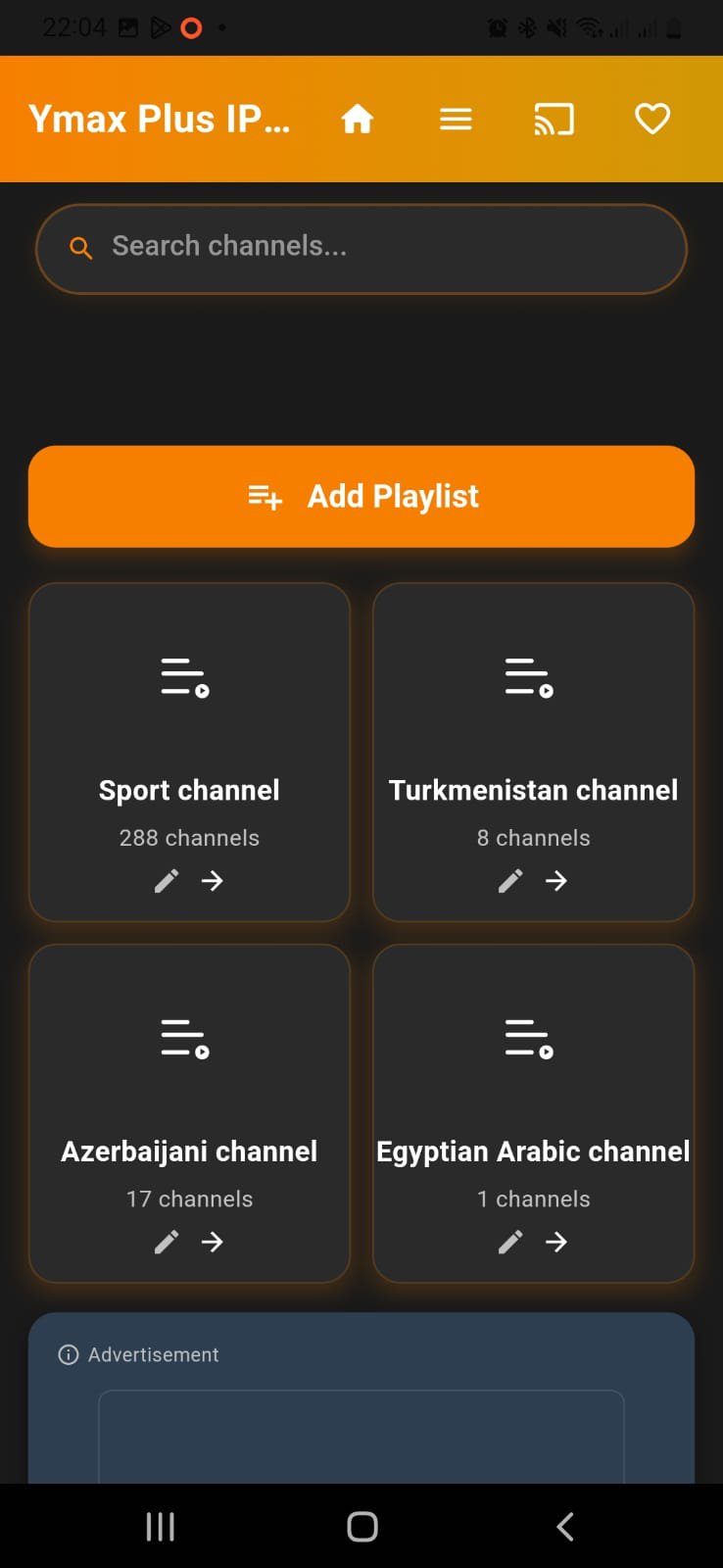Open favorites via the heart icon
The image size is (723, 1568).
[651, 119]
